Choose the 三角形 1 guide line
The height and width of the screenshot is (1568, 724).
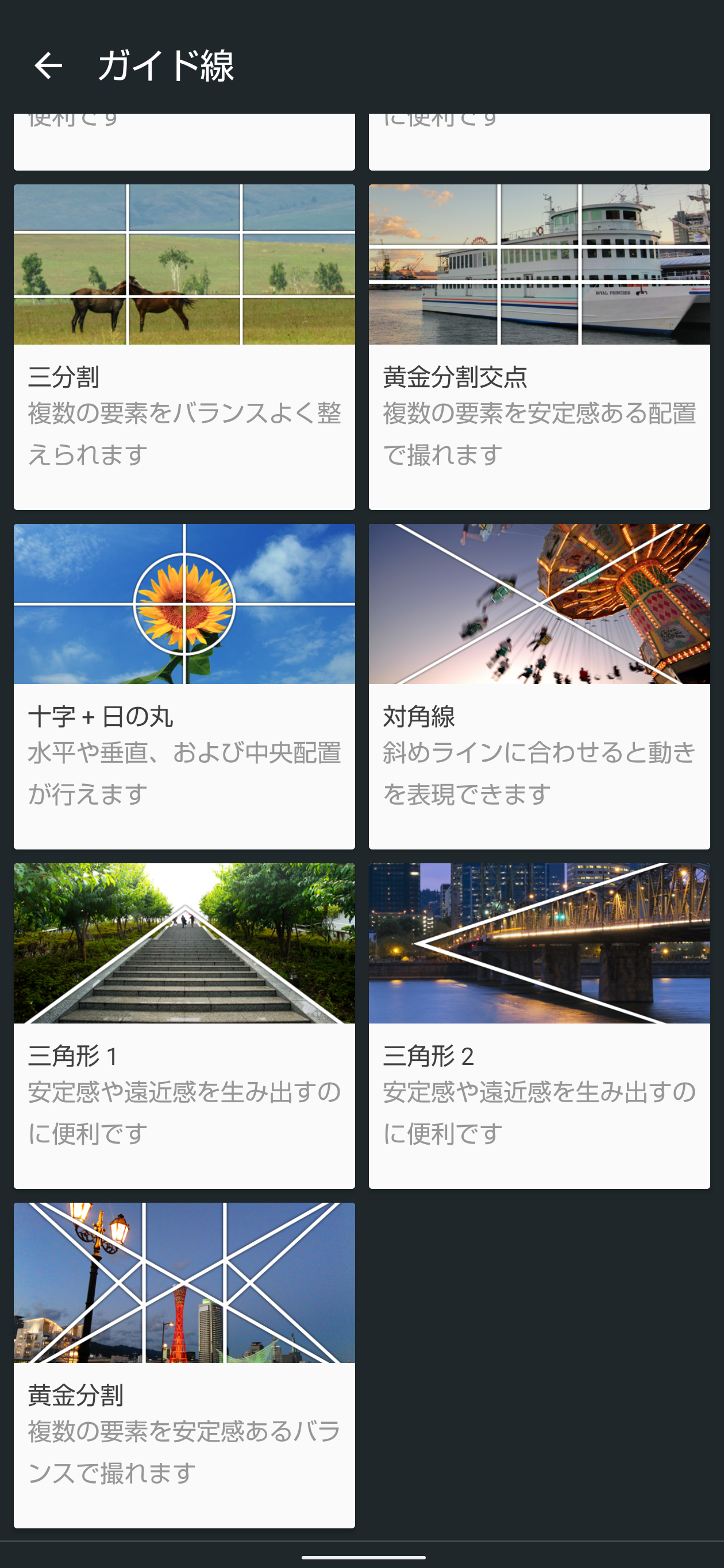(184, 1025)
